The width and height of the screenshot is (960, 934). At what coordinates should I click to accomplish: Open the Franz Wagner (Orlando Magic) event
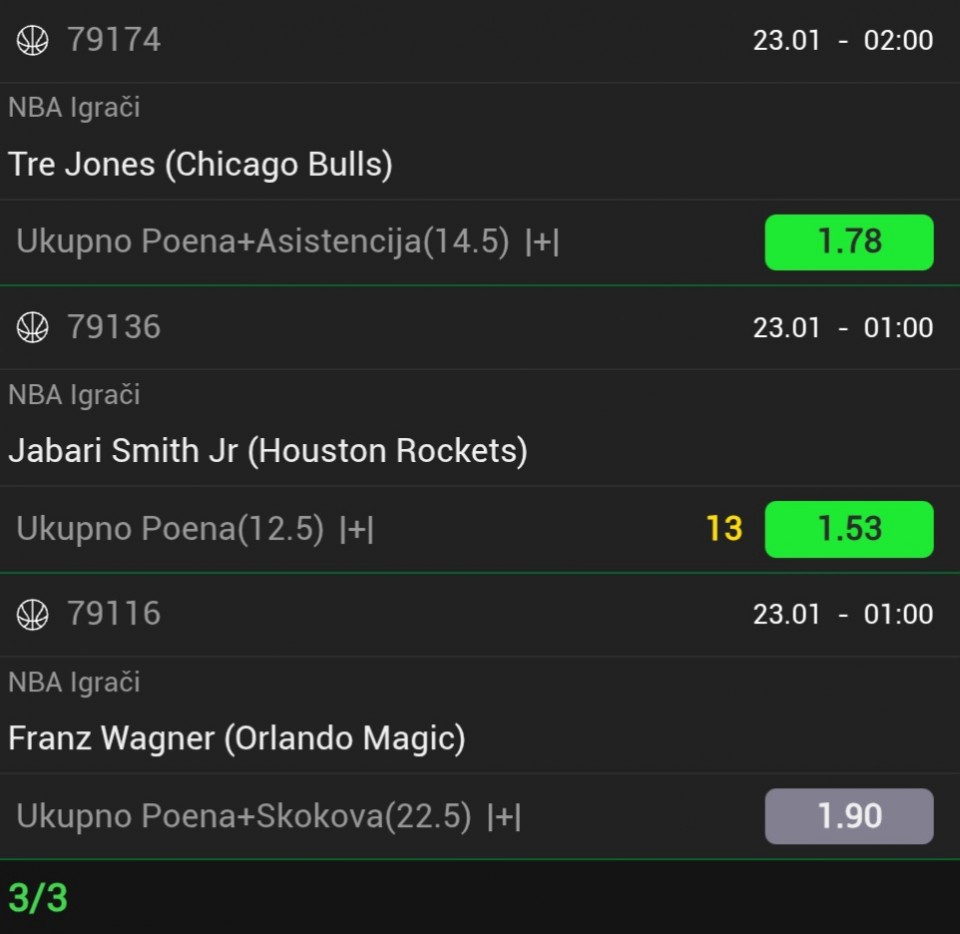[x=237, y=738]
